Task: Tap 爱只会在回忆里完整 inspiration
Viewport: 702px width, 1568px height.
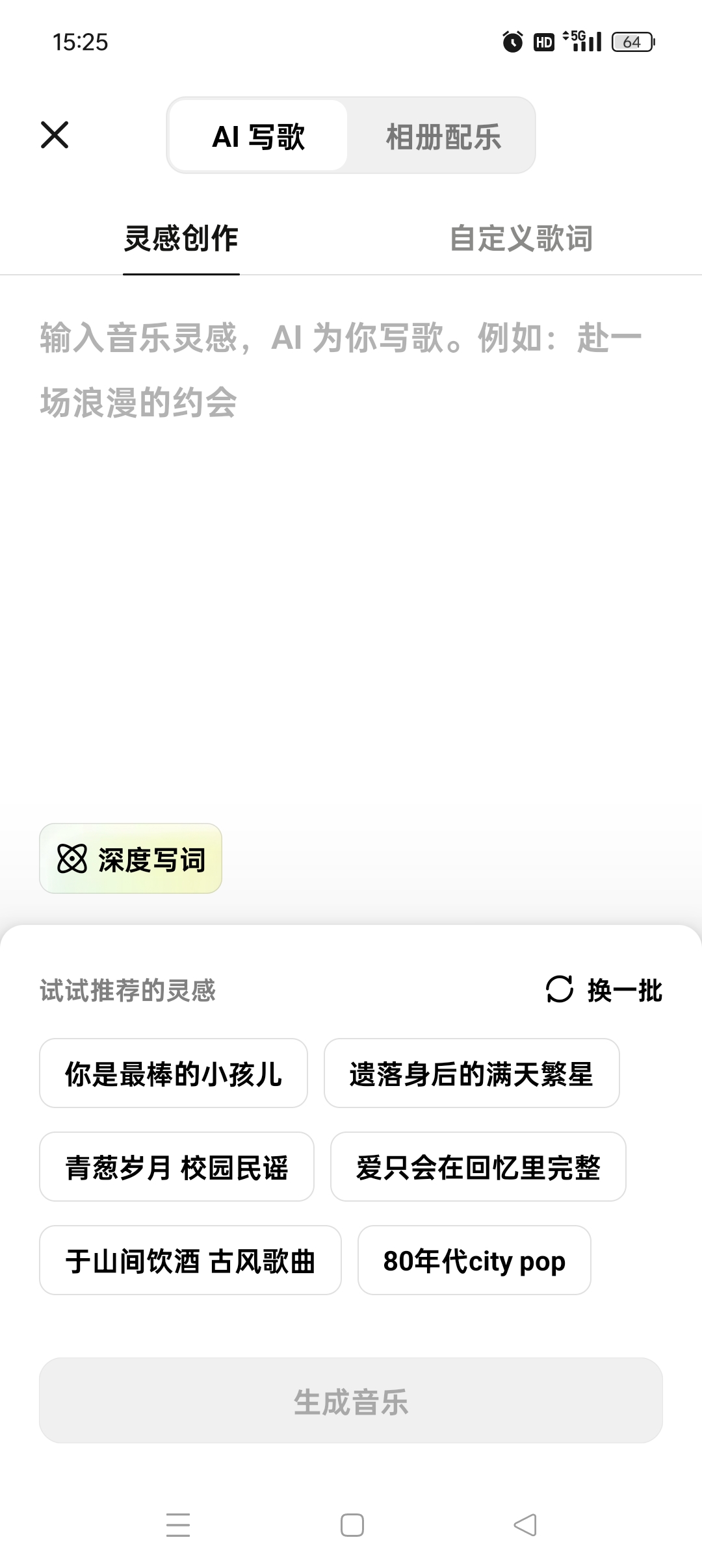Action: [x=478, y=1167]
